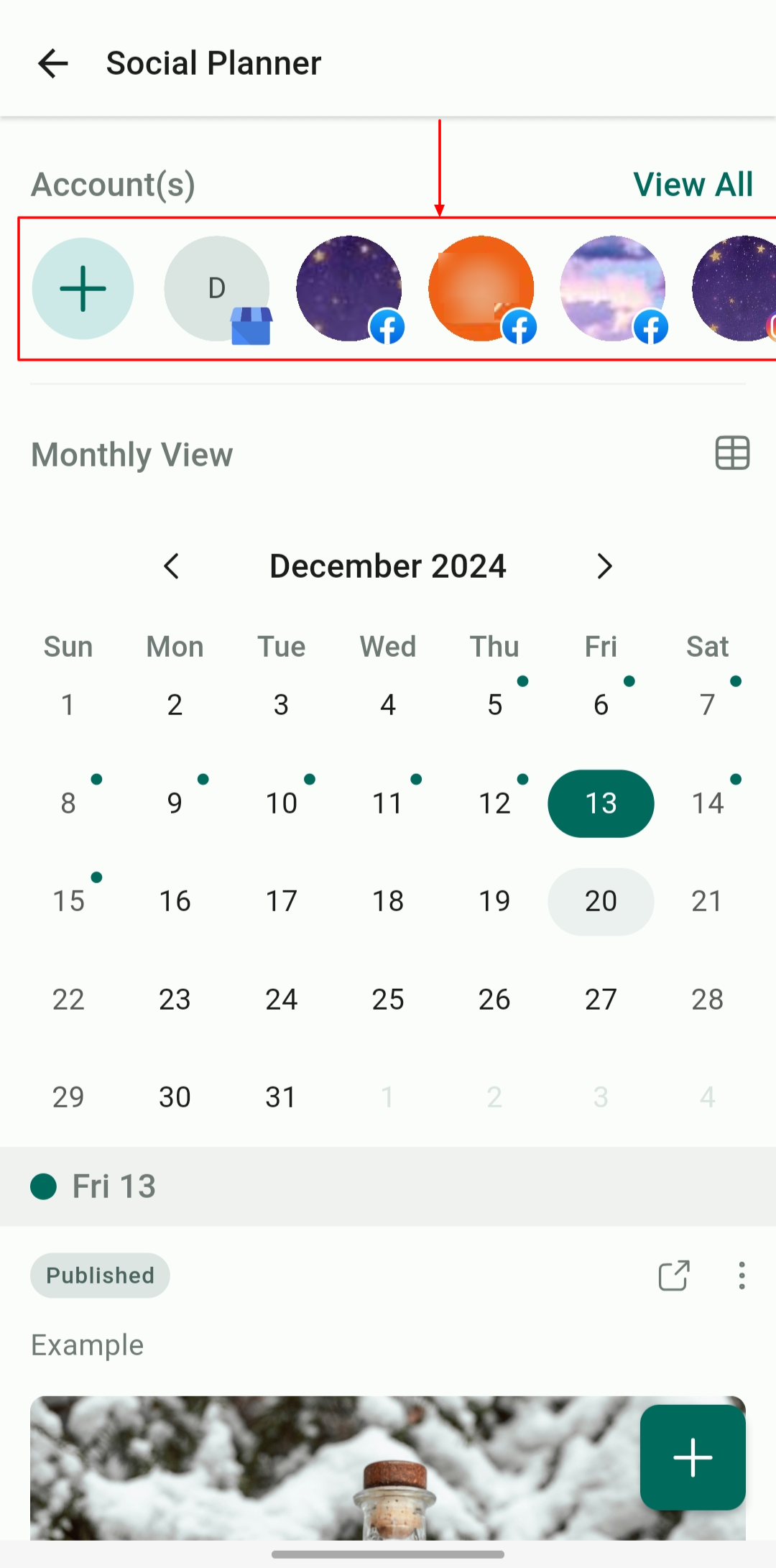
Task: Go to the previous month
Action: click(172, 566)
